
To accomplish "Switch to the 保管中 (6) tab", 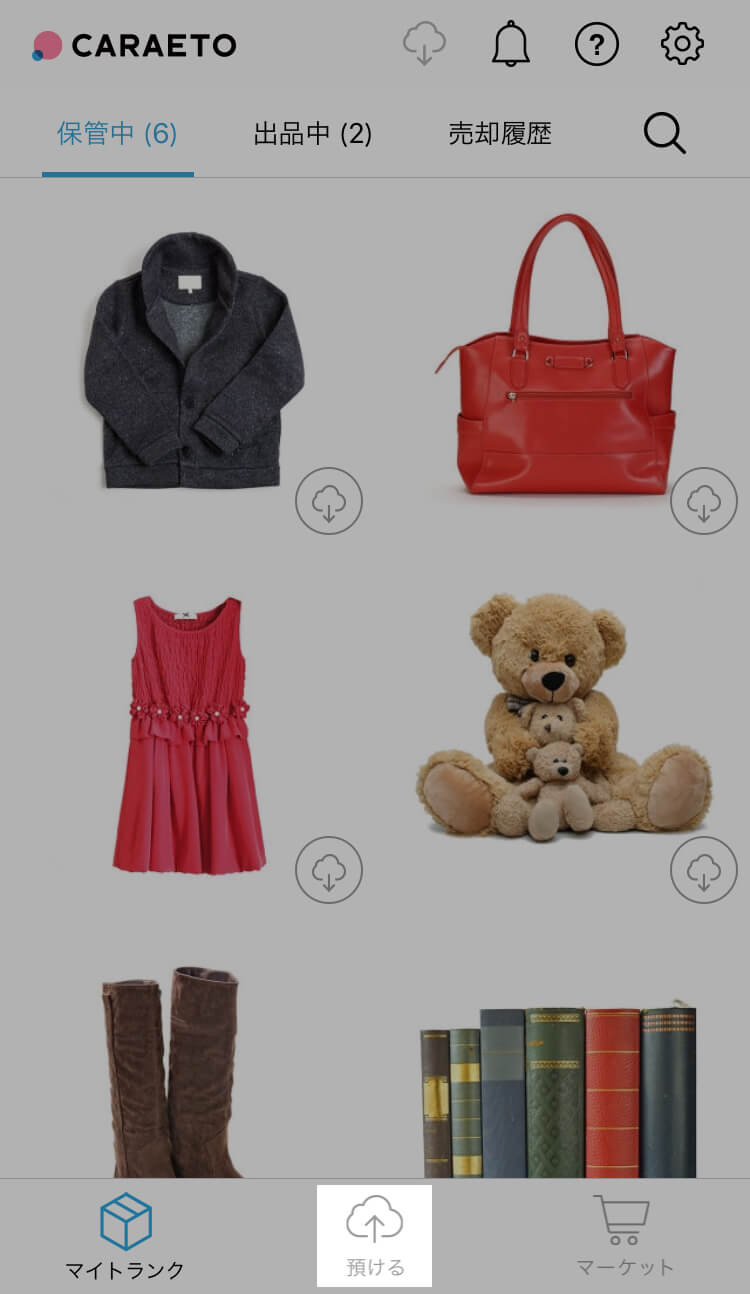I will (117, 134).
